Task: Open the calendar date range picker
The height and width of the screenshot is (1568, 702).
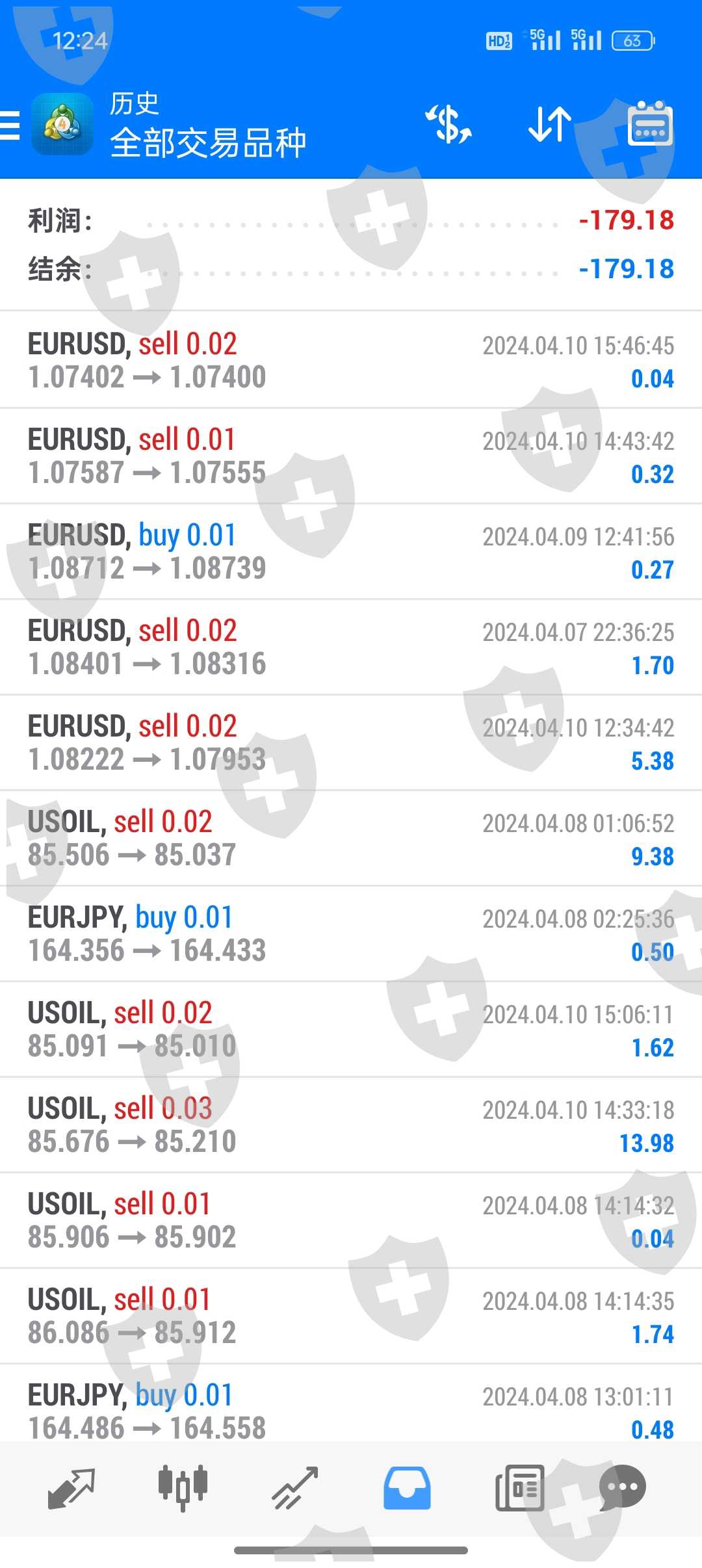Action: [650, 124]
